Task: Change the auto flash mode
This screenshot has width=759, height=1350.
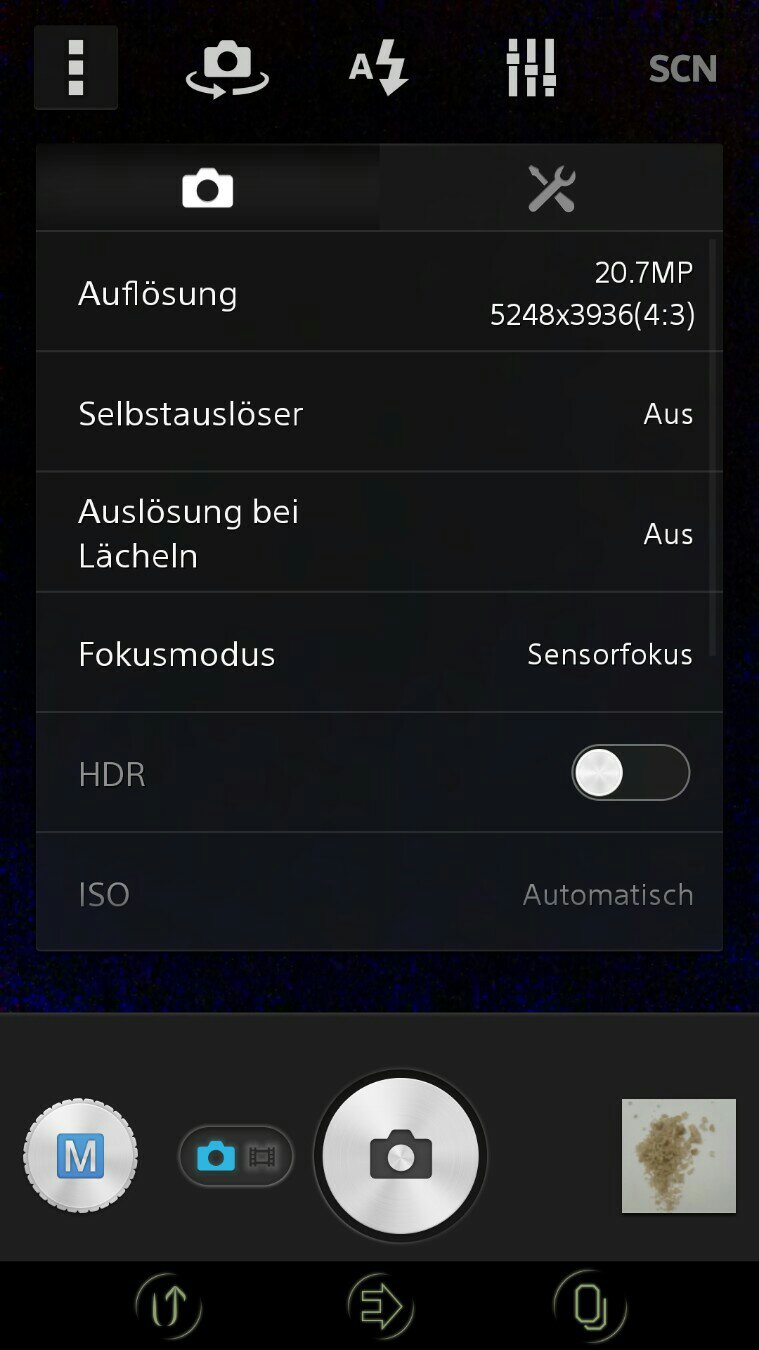Action: (x=378, y=69)
